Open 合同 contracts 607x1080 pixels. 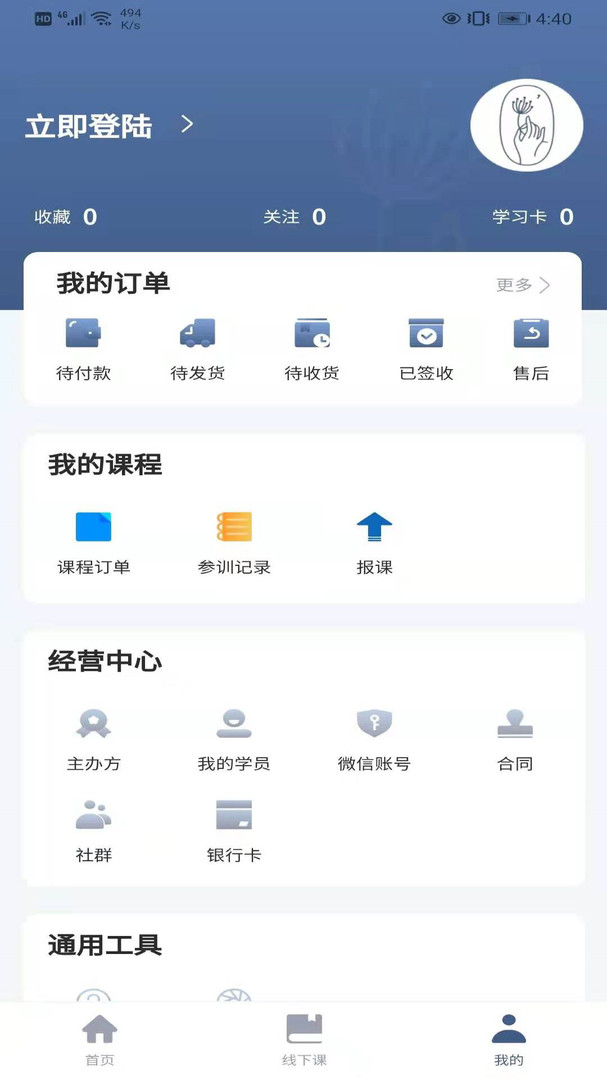point(515,738)
